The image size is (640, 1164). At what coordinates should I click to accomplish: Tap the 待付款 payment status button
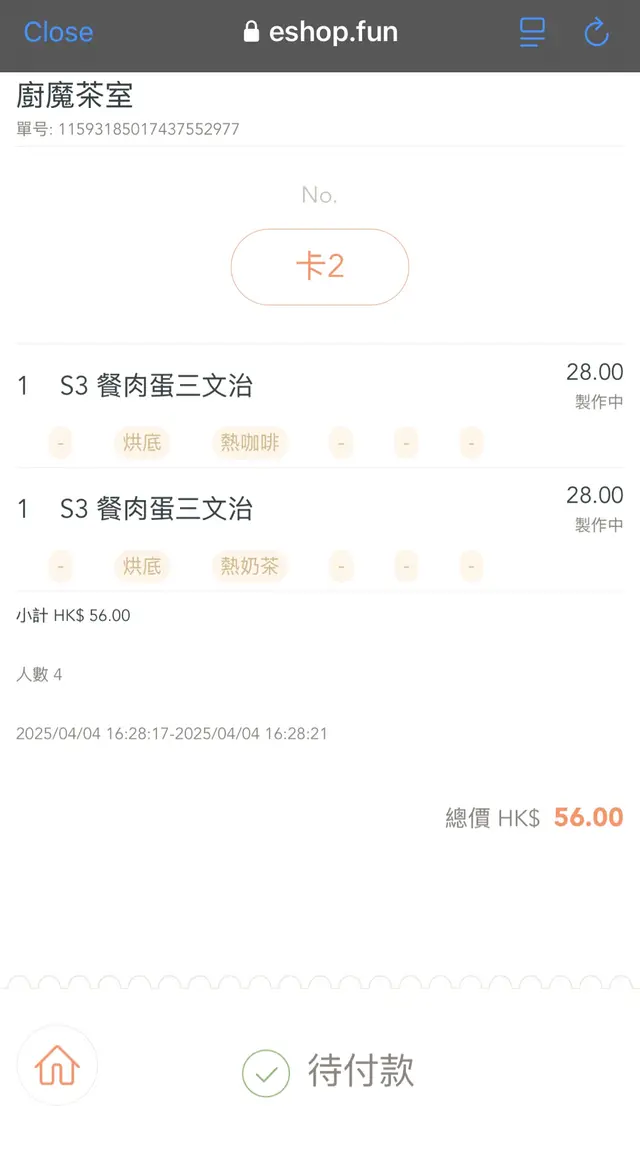coord(329,1071)
